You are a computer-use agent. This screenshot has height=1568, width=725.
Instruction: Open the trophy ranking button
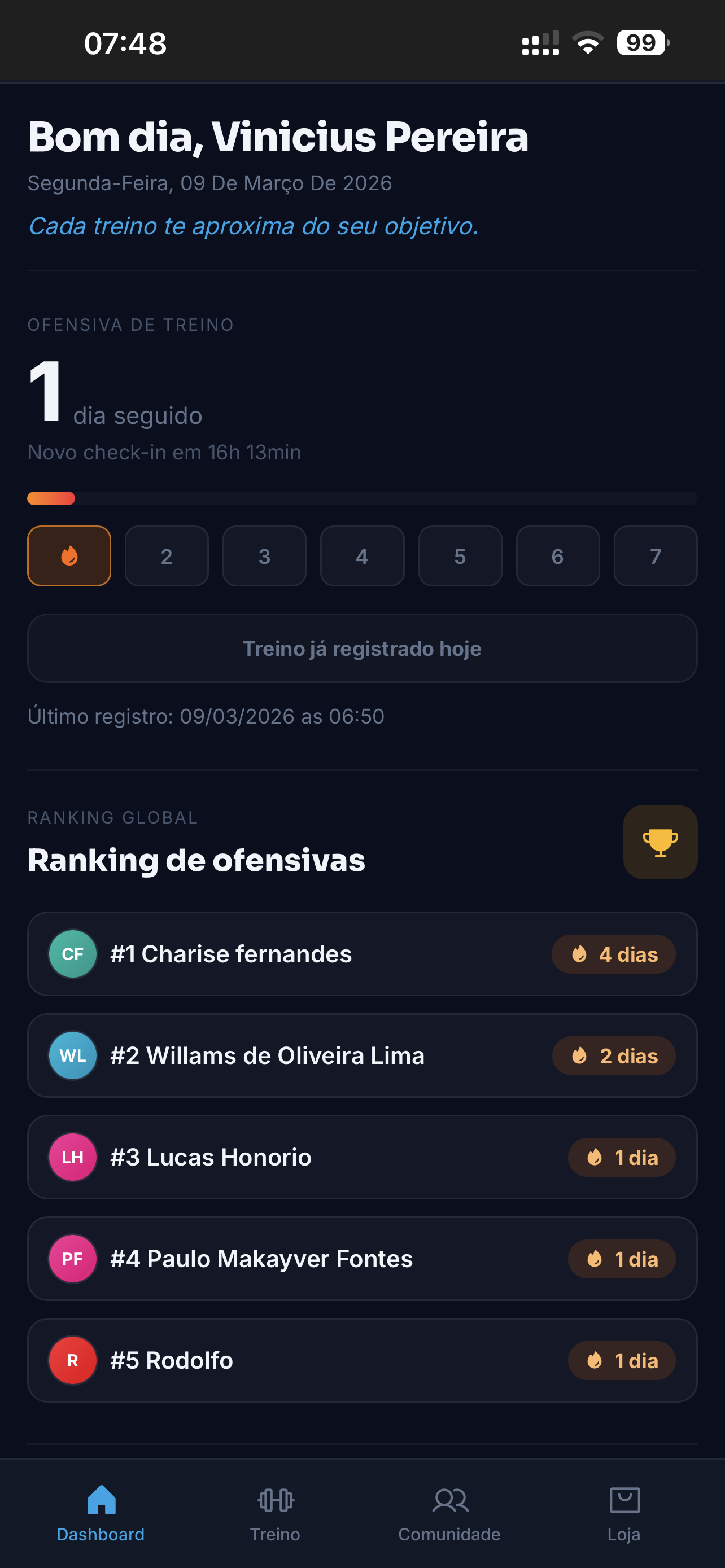click(x=660, y=842)
